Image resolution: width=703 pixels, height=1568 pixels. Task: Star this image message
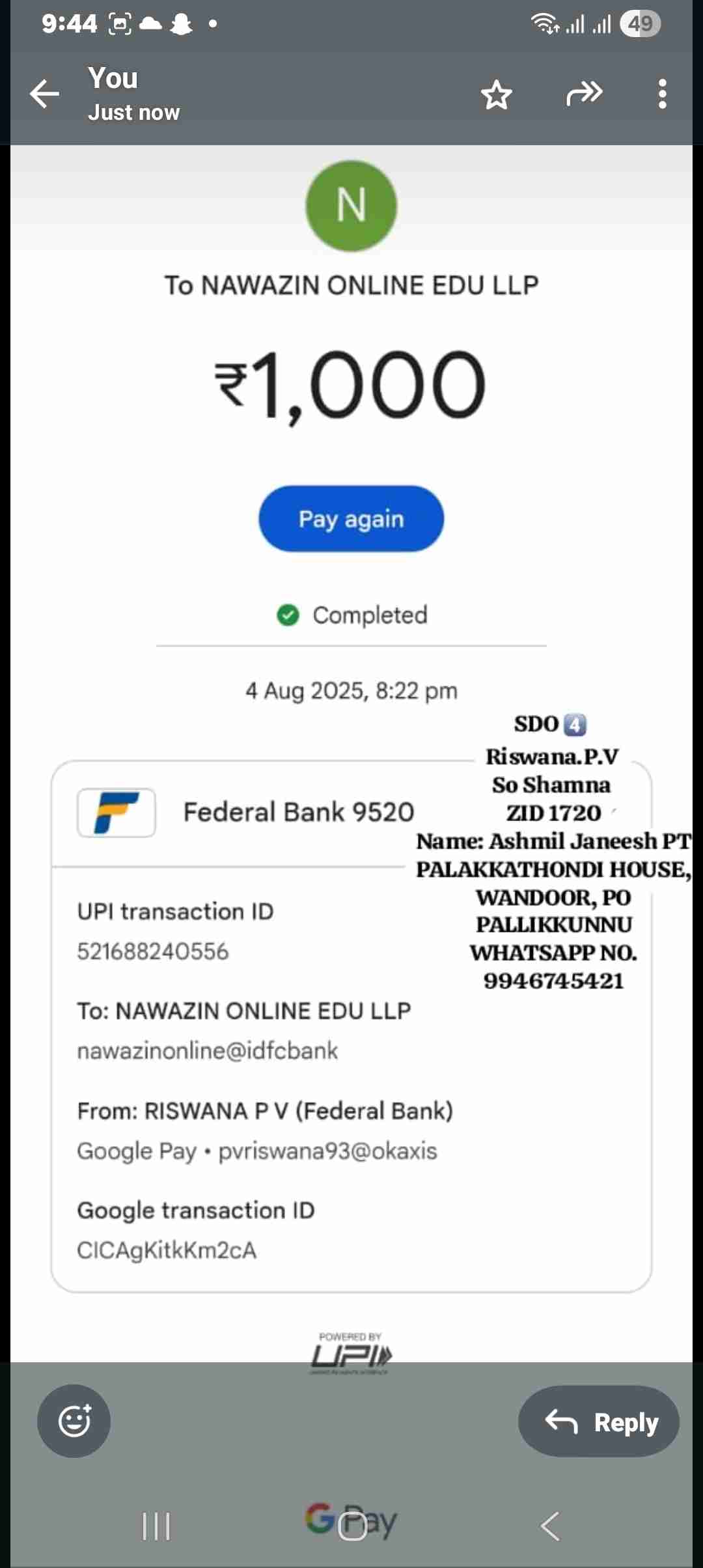496,95
